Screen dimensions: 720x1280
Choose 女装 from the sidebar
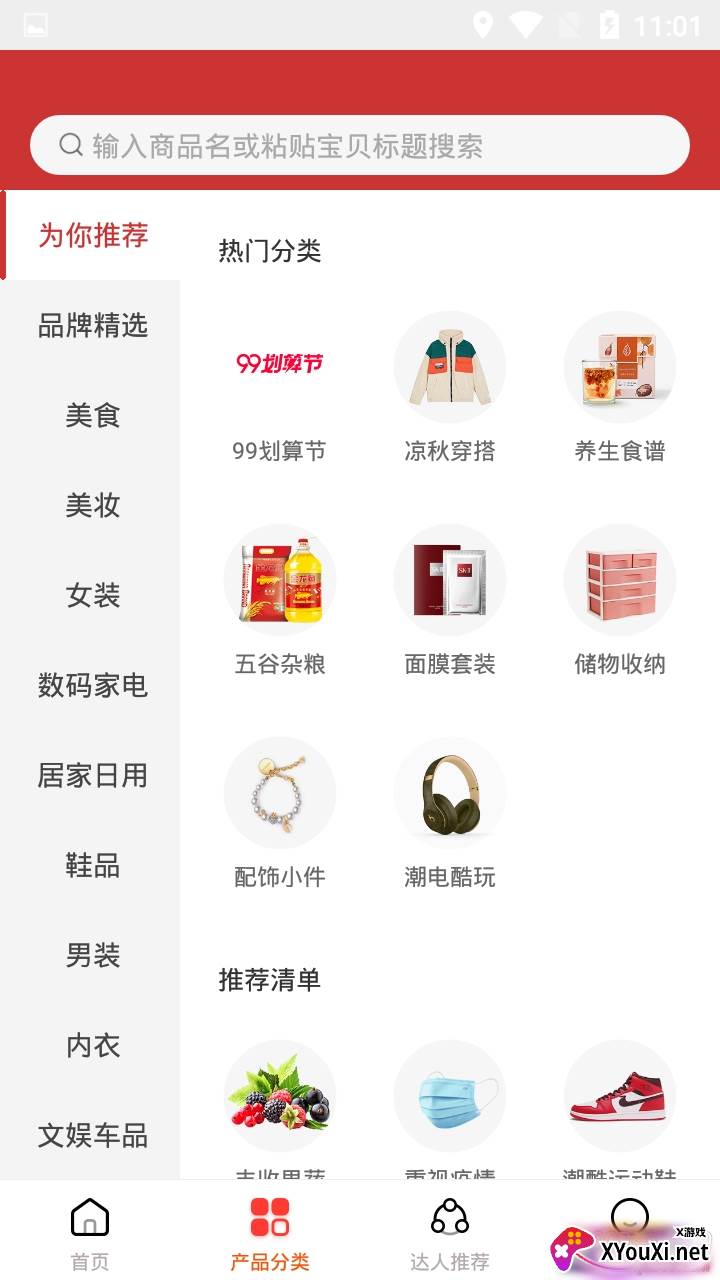[x=92, y=595]
